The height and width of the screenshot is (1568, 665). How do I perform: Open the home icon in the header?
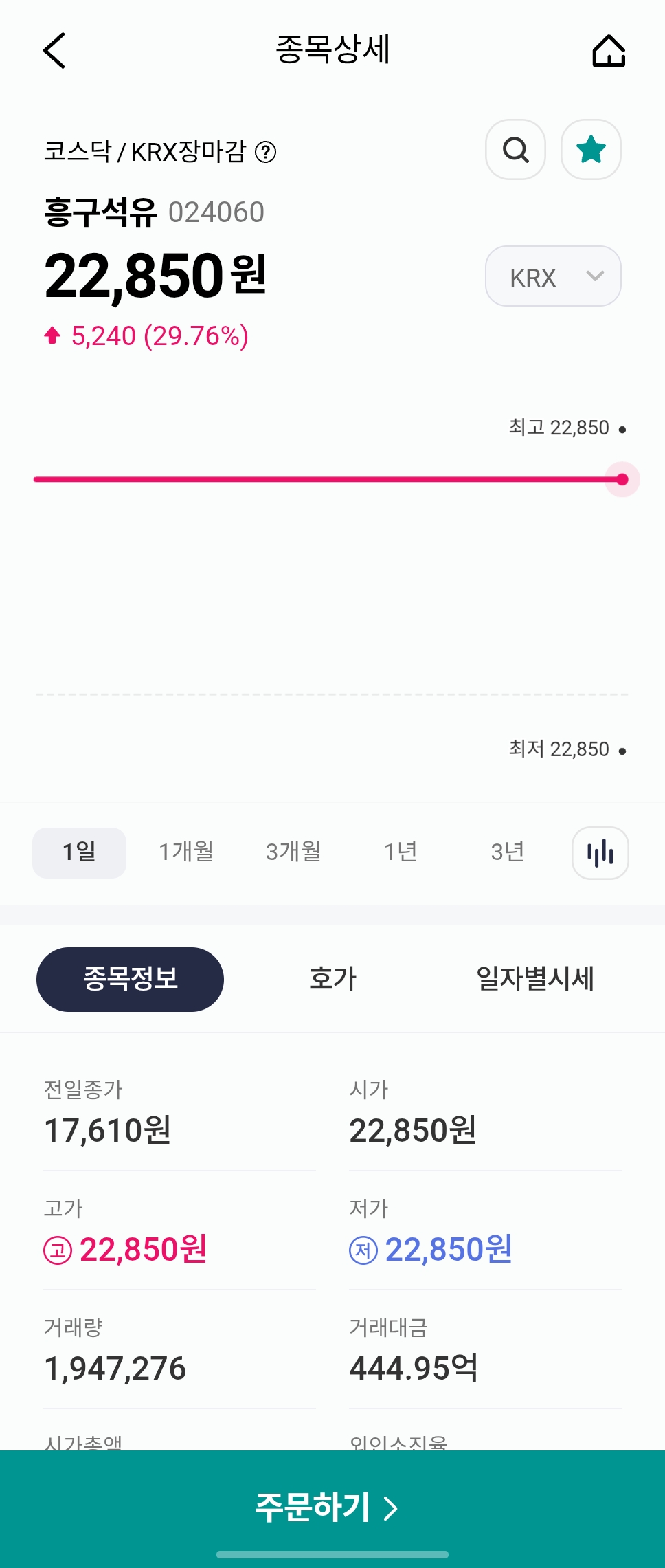click(609, 50)
